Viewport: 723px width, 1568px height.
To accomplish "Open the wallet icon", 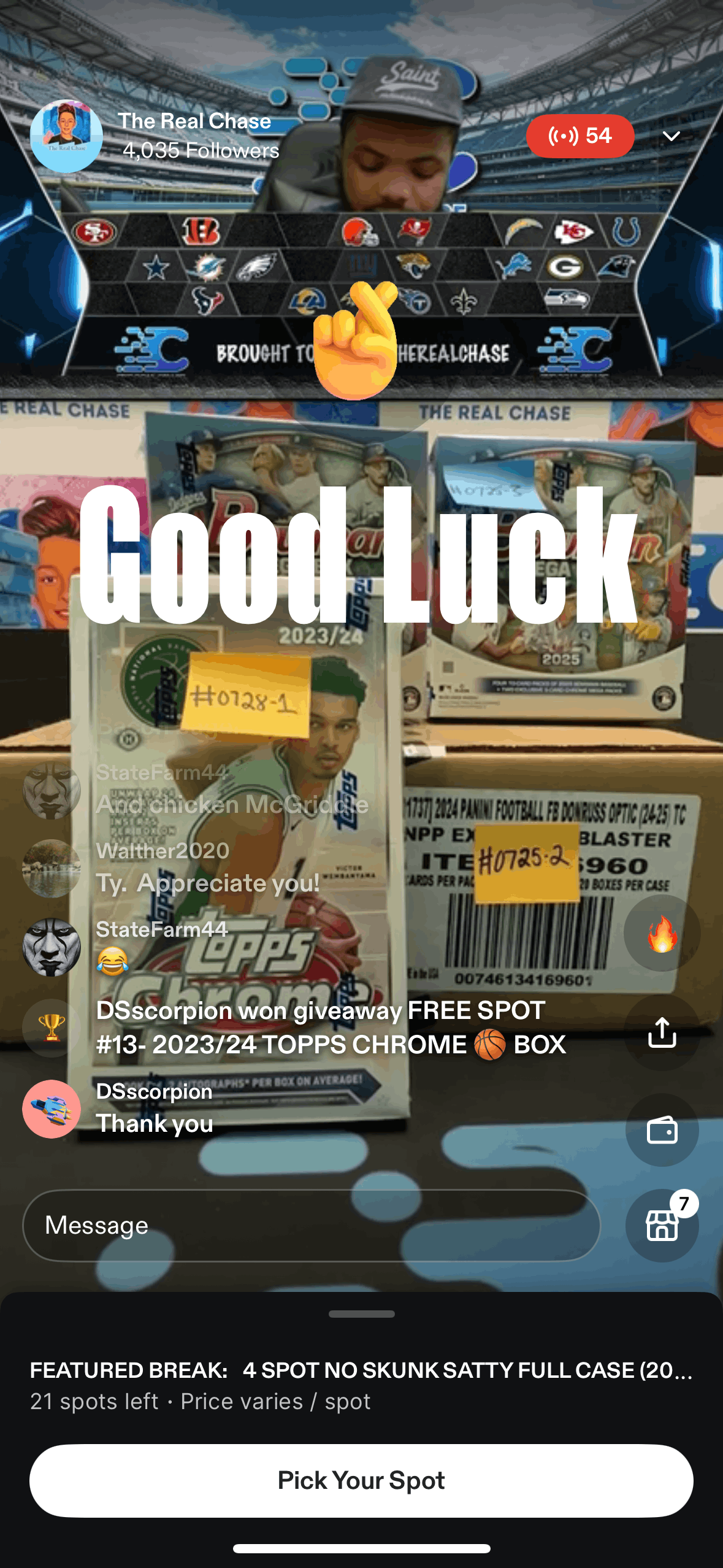I will point(662,1130).
